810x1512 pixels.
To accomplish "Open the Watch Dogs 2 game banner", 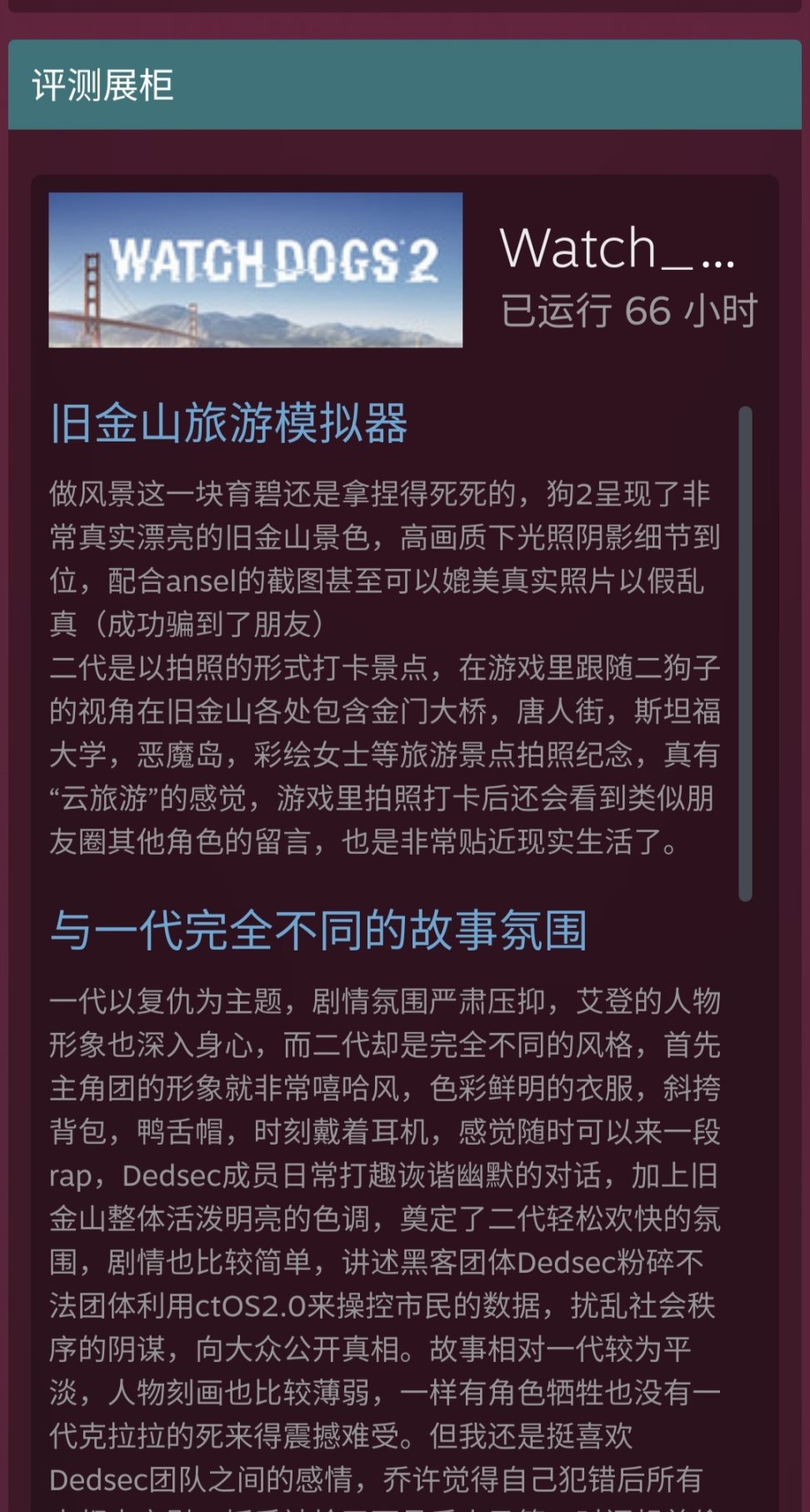I will pyautogui.click(x=255, y=270).
